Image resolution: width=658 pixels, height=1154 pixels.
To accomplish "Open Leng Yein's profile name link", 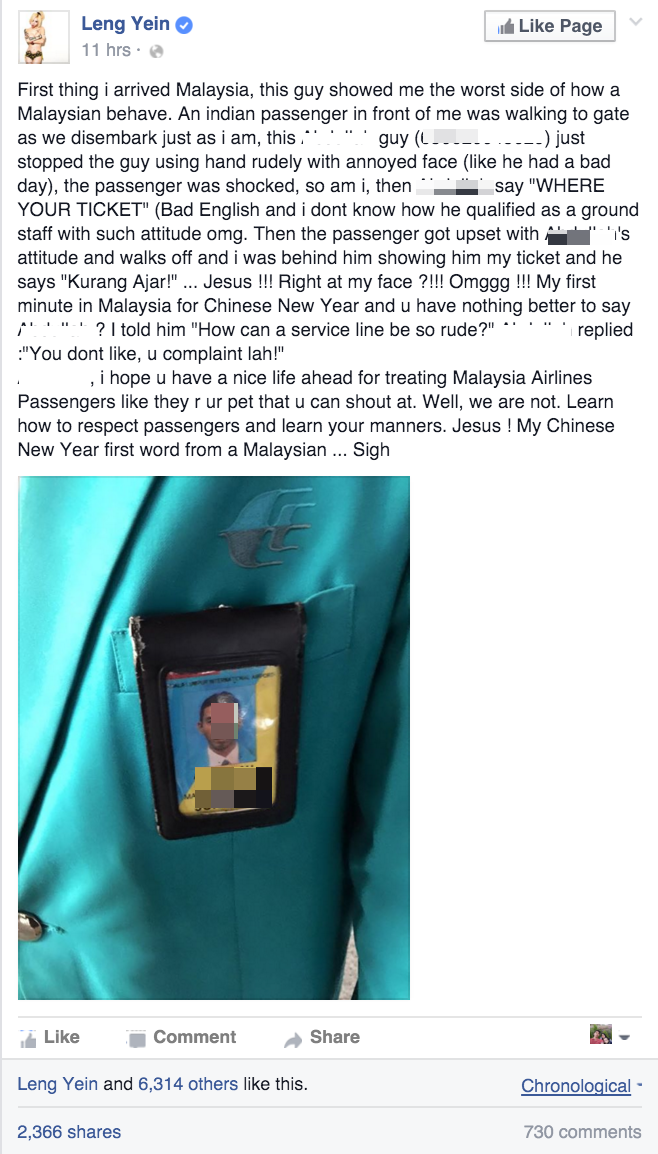I will tap(126, 25).
